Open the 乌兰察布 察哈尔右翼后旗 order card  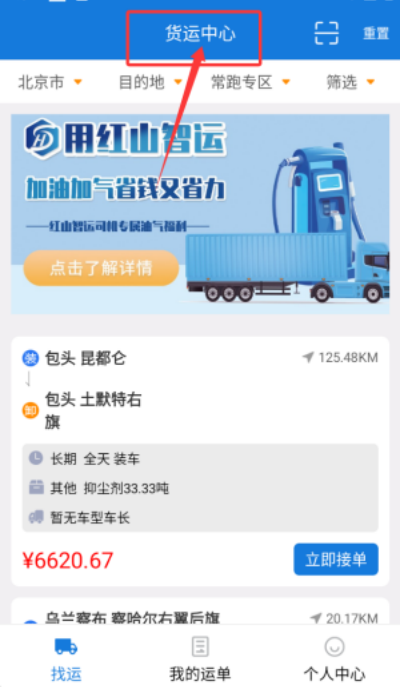click(200, 611)
